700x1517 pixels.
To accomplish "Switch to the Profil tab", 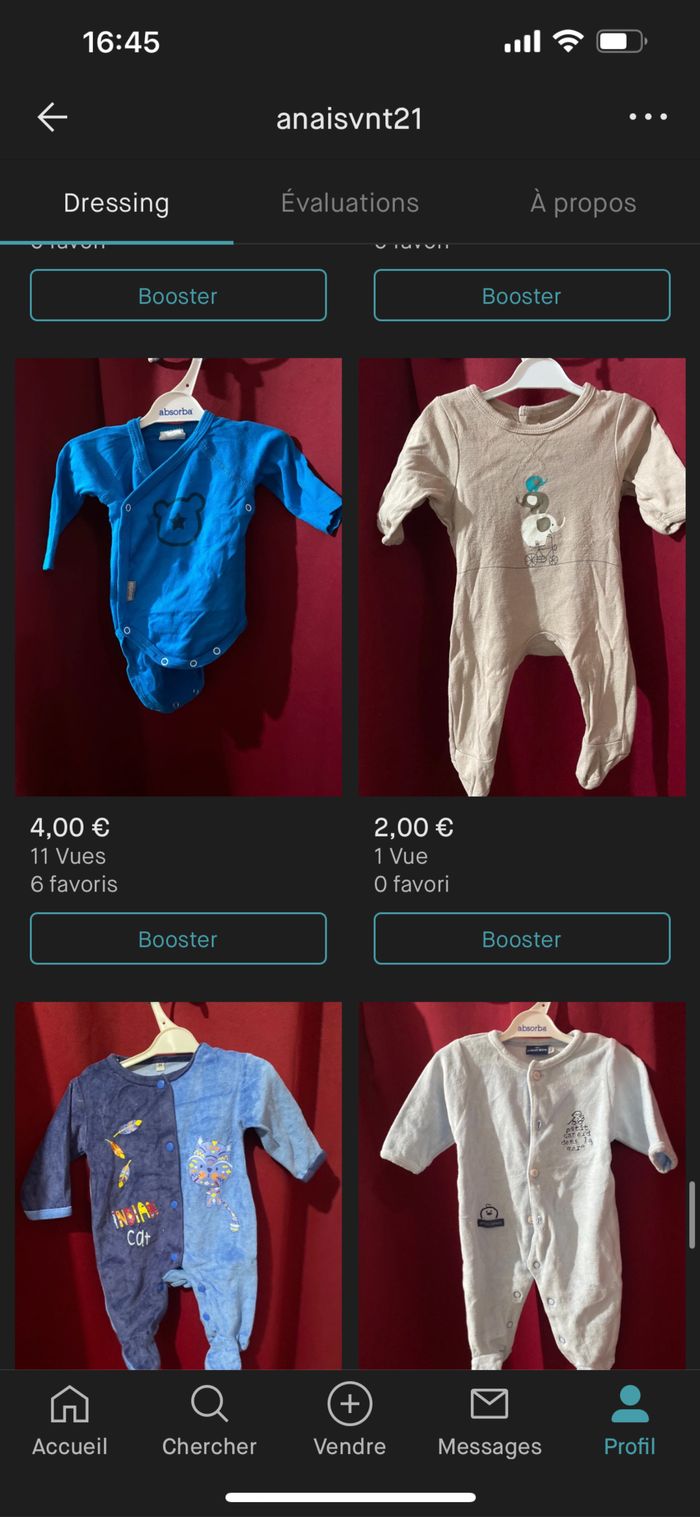I will coord(630,1422).
